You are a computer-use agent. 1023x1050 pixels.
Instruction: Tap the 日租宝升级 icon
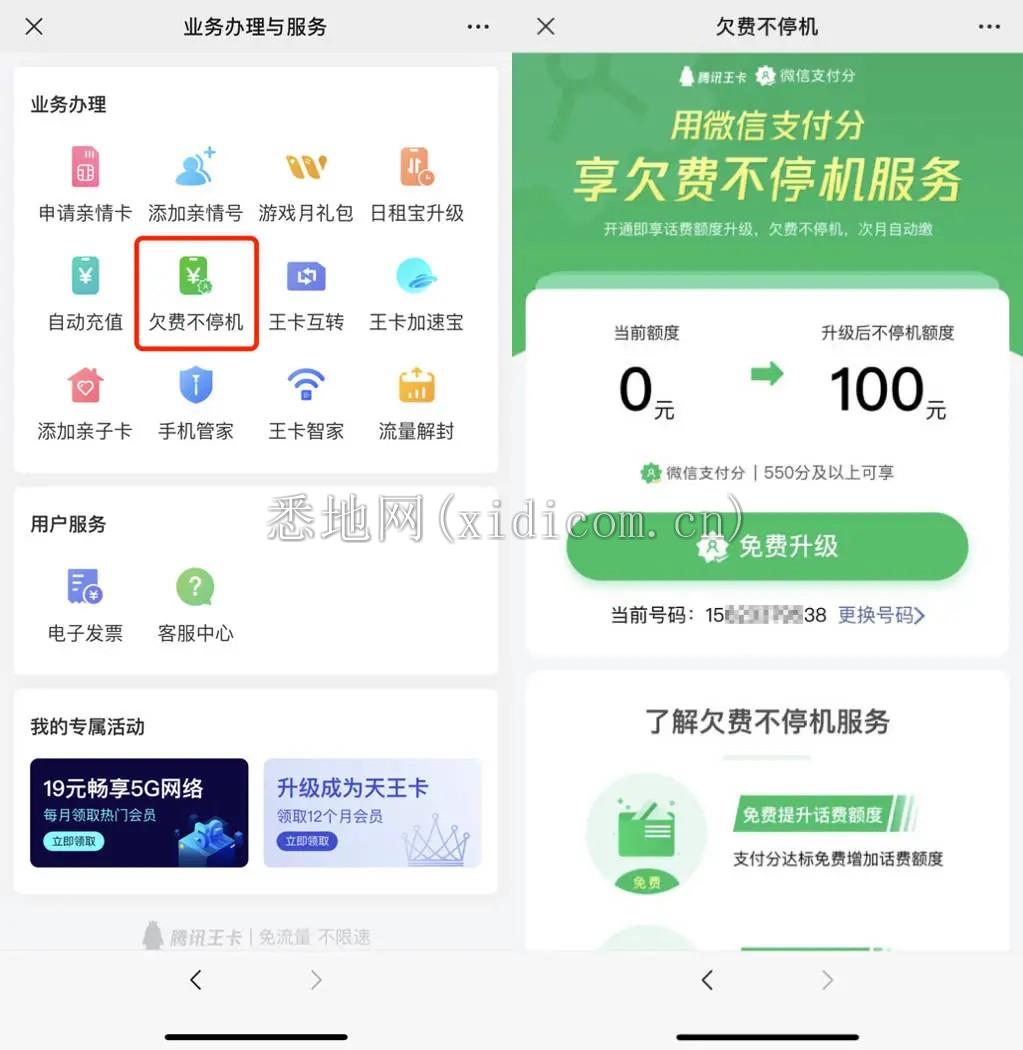click(x=416, y=181)
